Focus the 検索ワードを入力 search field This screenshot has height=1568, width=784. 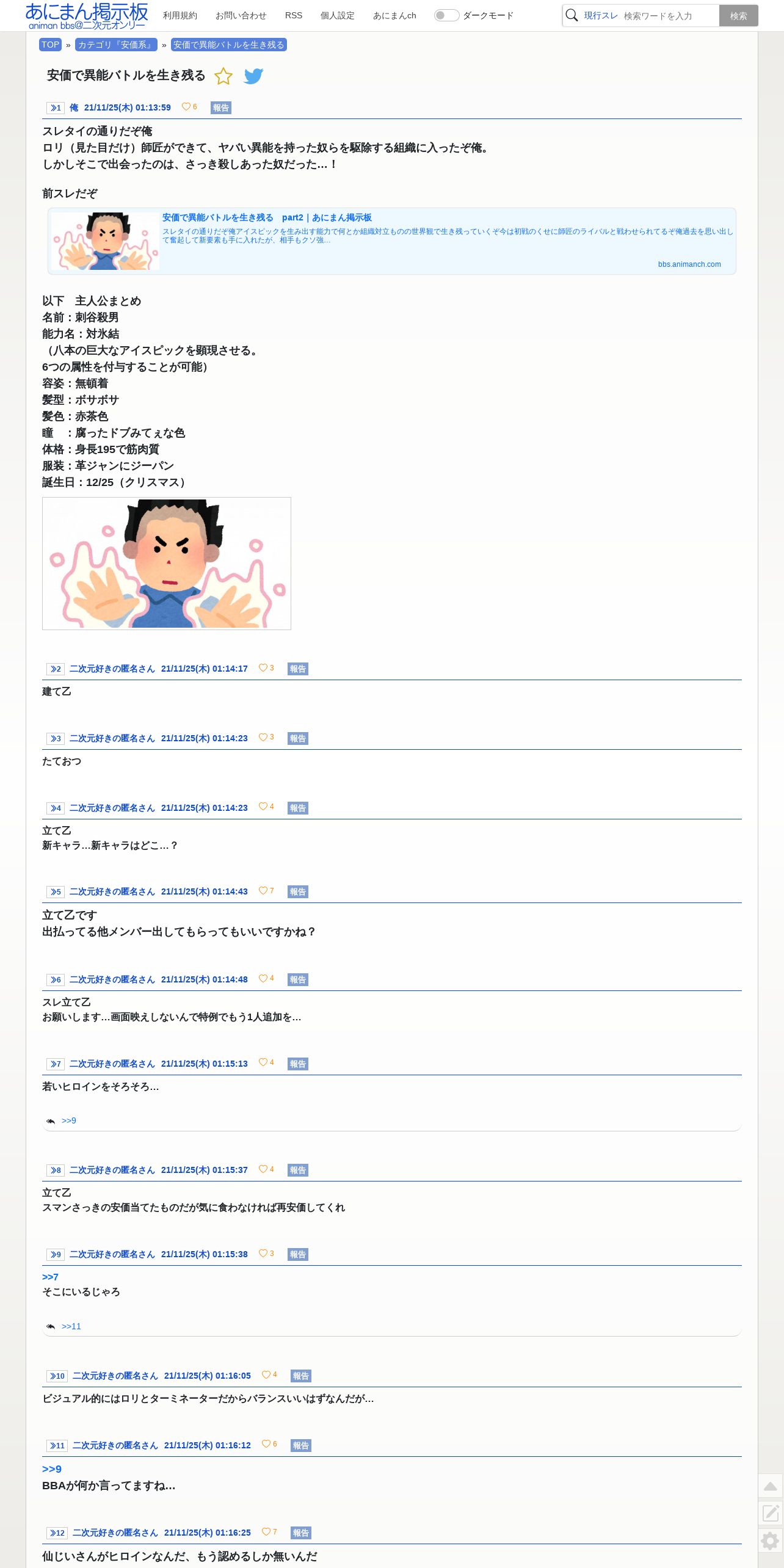669,16
